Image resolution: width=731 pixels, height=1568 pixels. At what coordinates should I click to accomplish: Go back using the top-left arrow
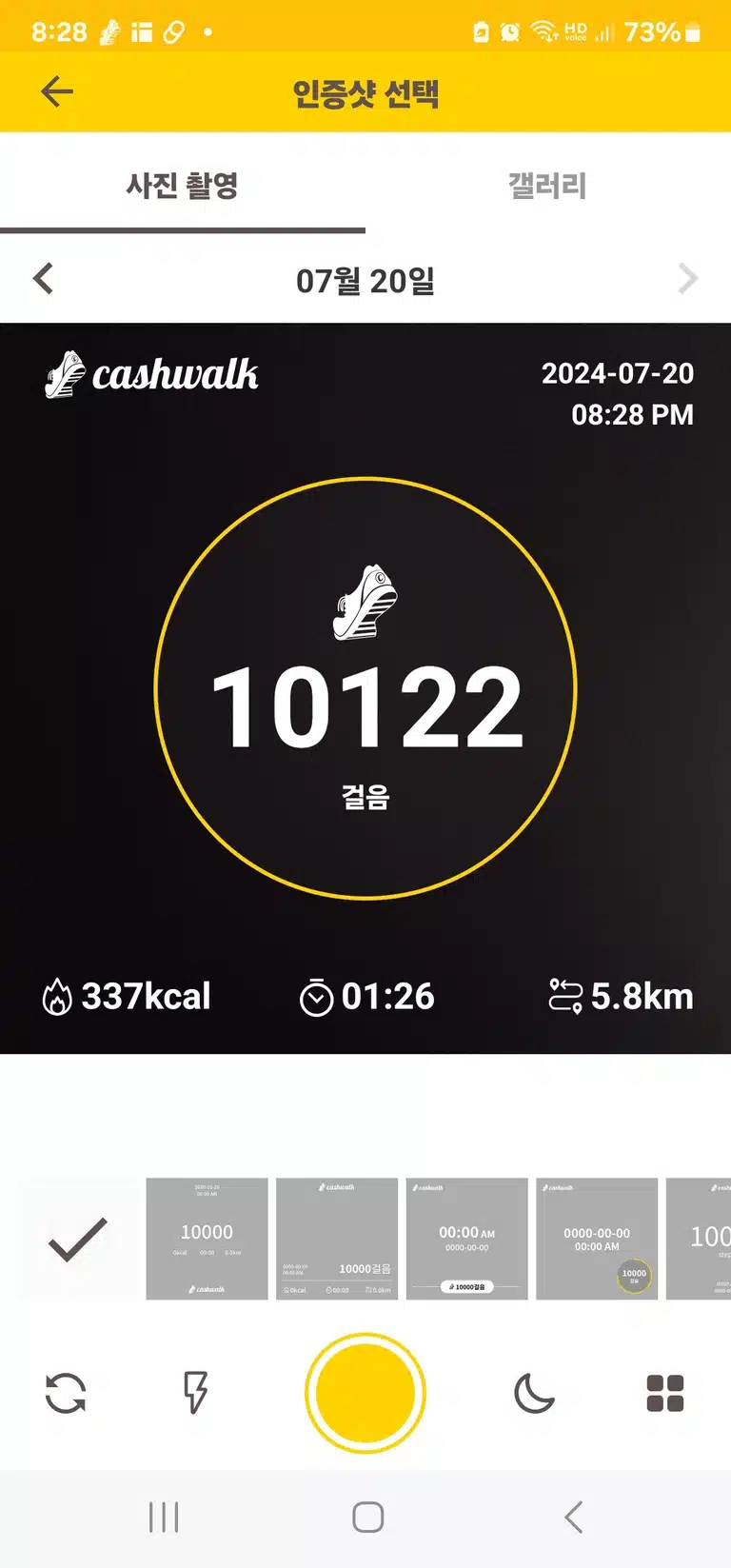pos(57,92)
